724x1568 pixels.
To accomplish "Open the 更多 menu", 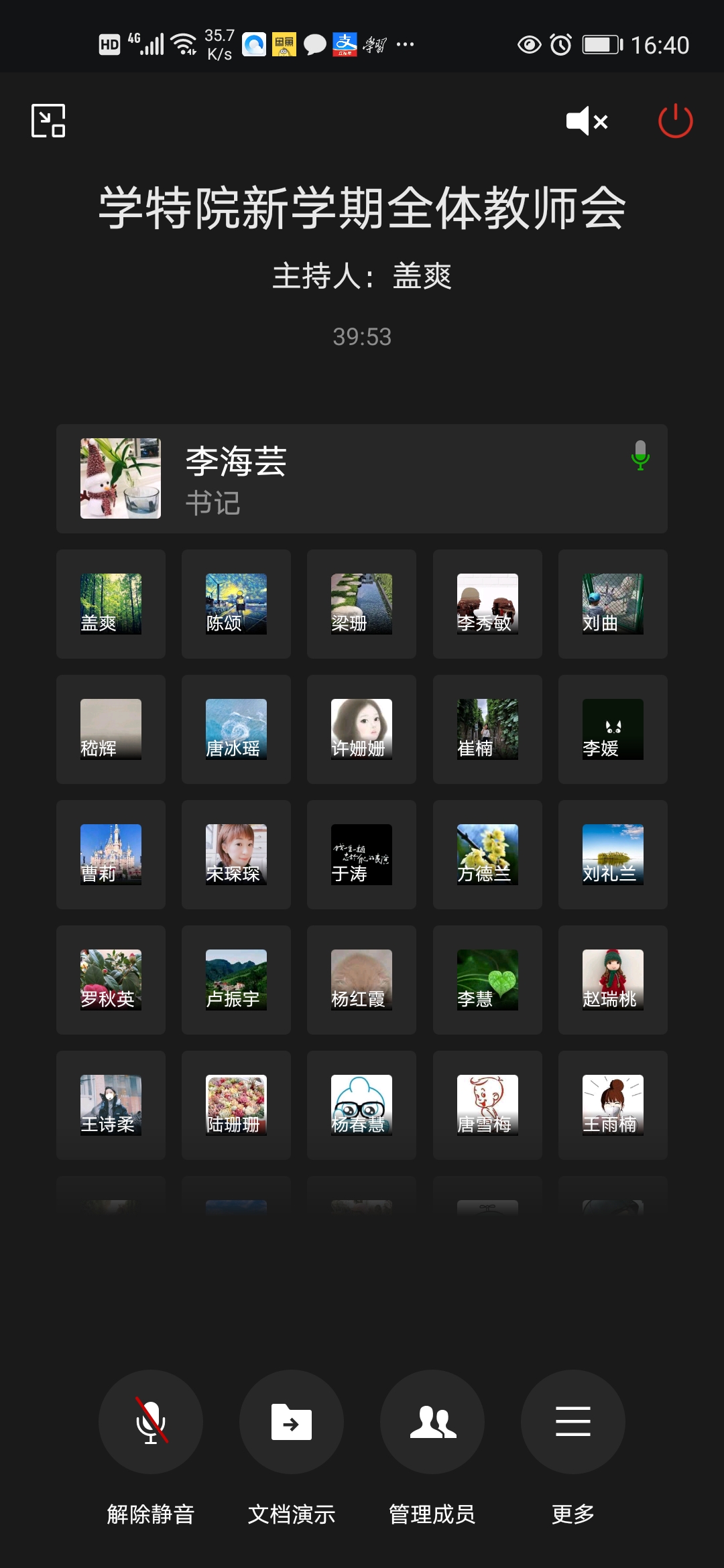I will point(573,1421).
